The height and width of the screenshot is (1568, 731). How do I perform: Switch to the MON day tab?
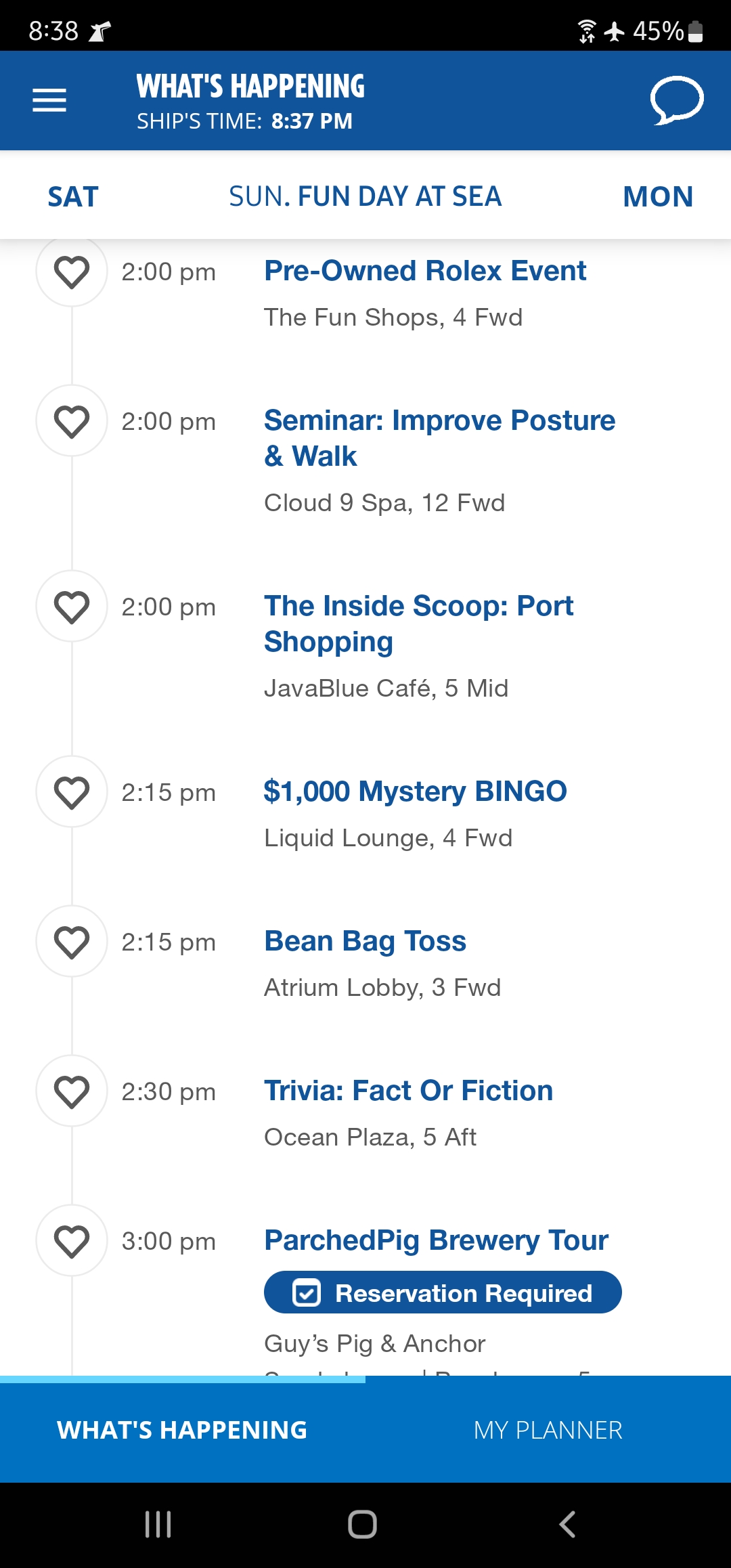(x=658, y=197)
